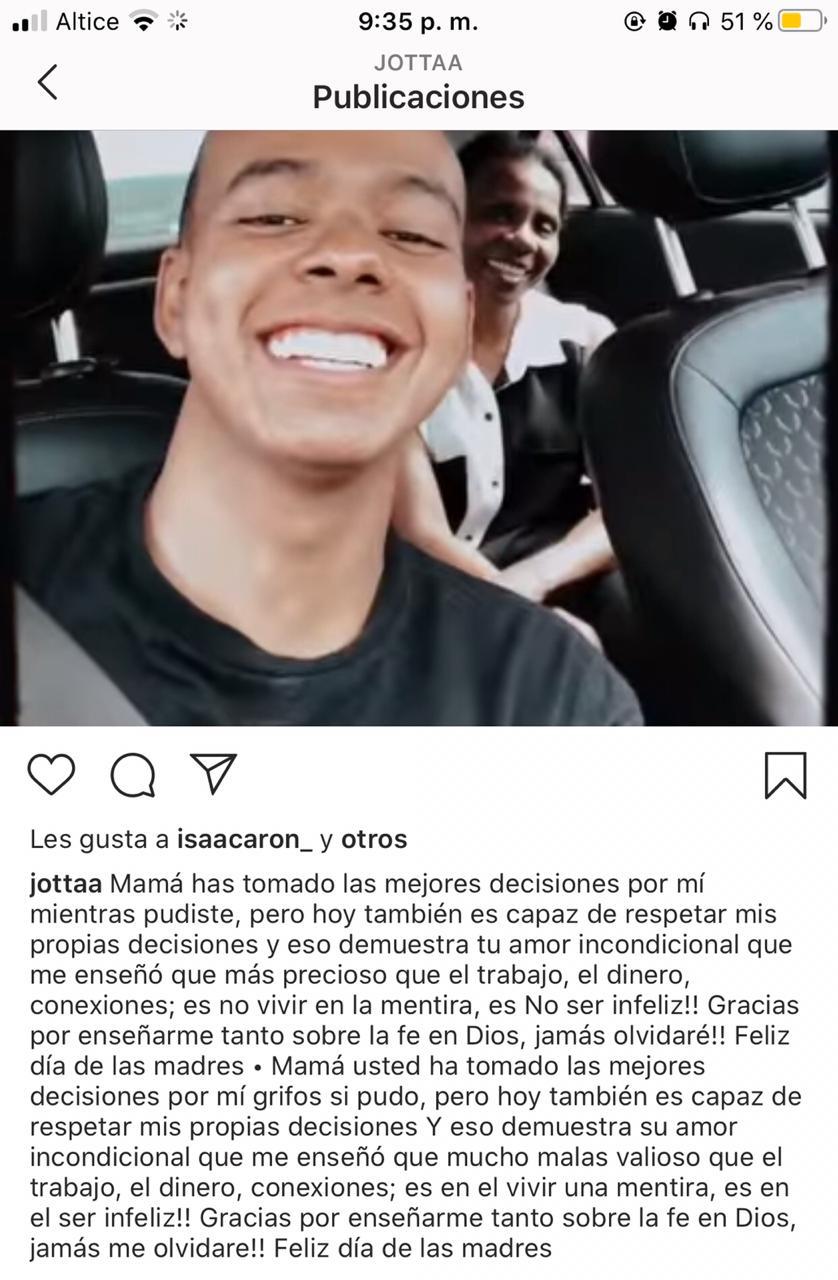
Task: Save post with bookmark icon
Action: 785,775
